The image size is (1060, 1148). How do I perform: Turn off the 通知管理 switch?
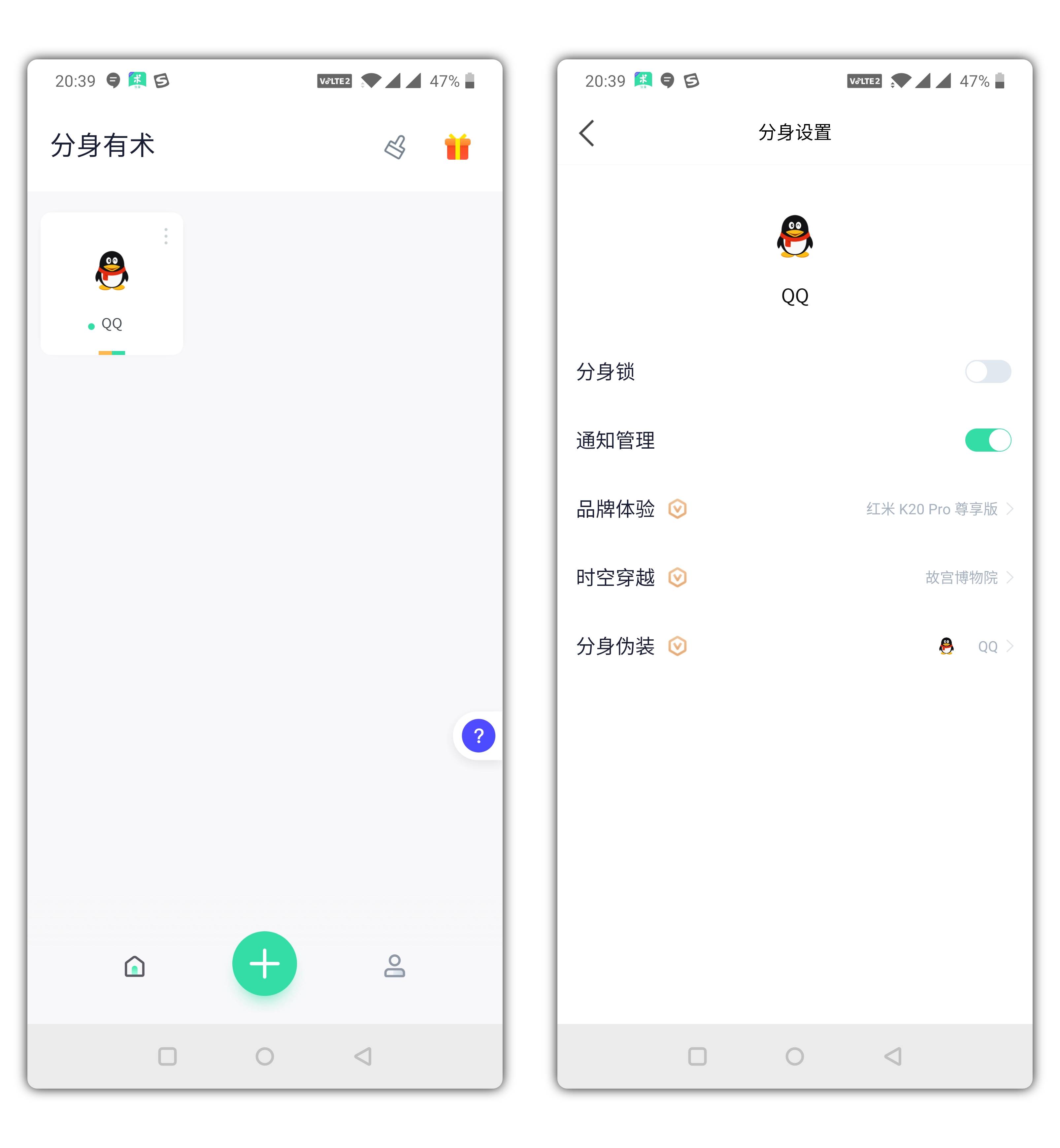tap(987, 440)
